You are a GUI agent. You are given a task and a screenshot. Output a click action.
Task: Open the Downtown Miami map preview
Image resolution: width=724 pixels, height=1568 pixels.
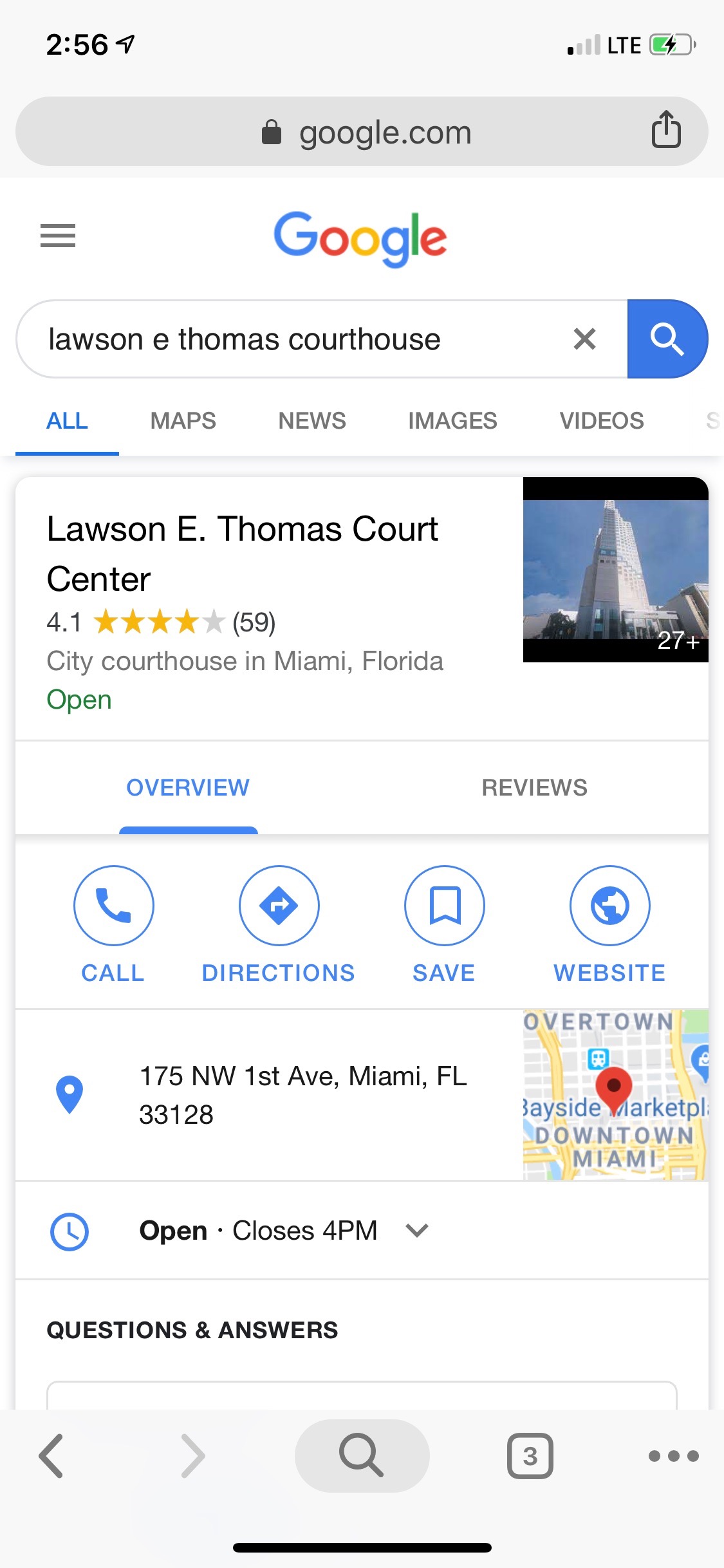(616, 1095)
